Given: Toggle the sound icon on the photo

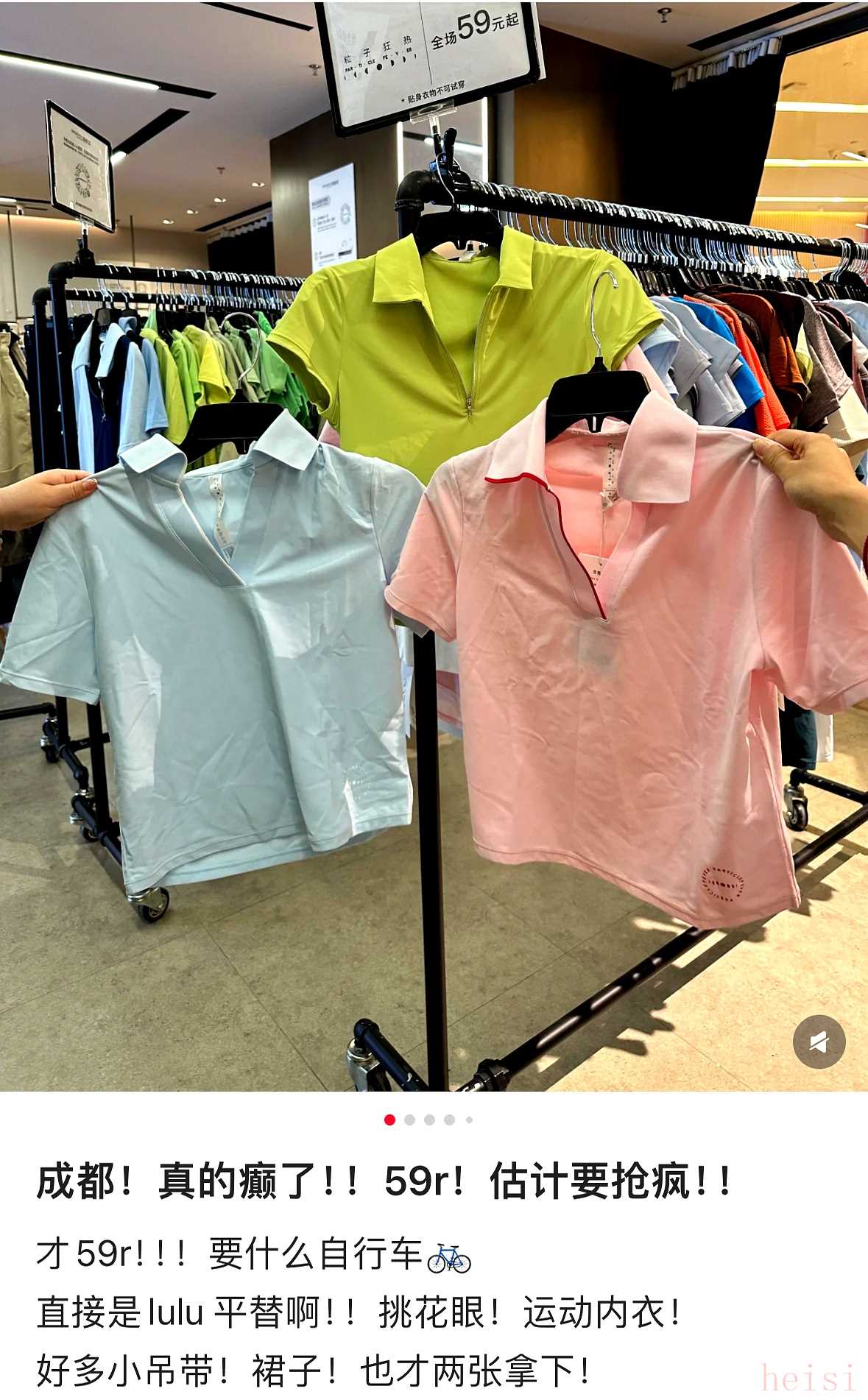Looking at the screenshot, I should 819,1042.
